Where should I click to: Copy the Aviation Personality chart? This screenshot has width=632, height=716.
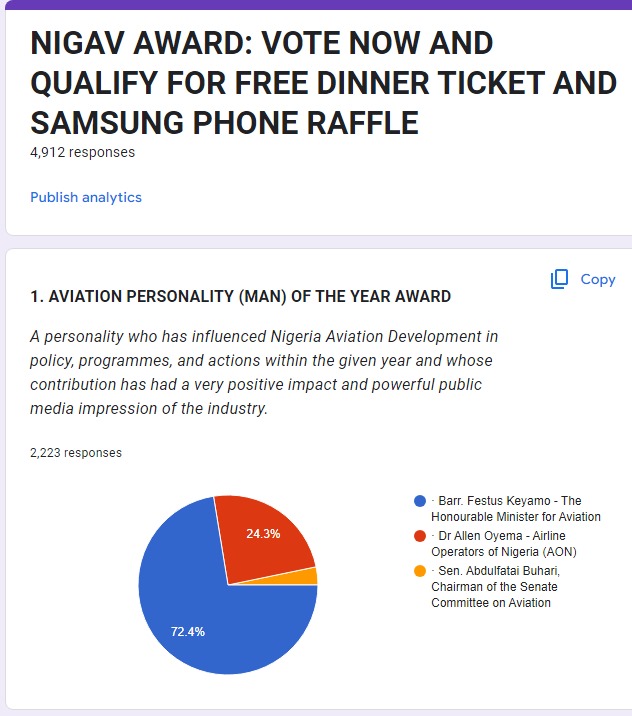point(583,279)
